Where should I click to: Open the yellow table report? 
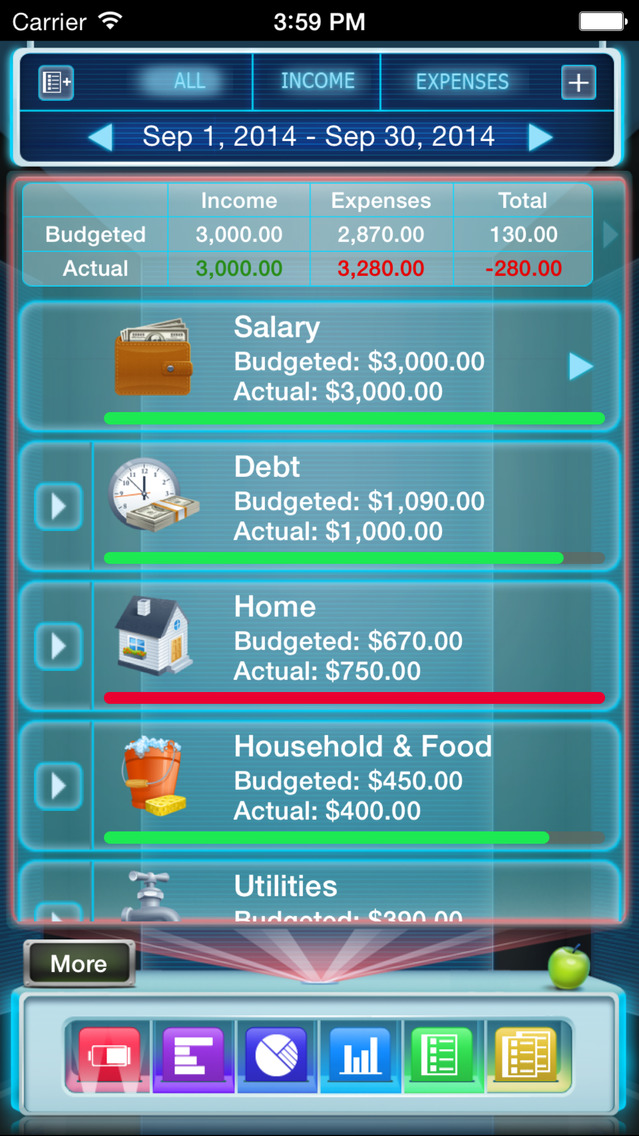[526, 1054]
